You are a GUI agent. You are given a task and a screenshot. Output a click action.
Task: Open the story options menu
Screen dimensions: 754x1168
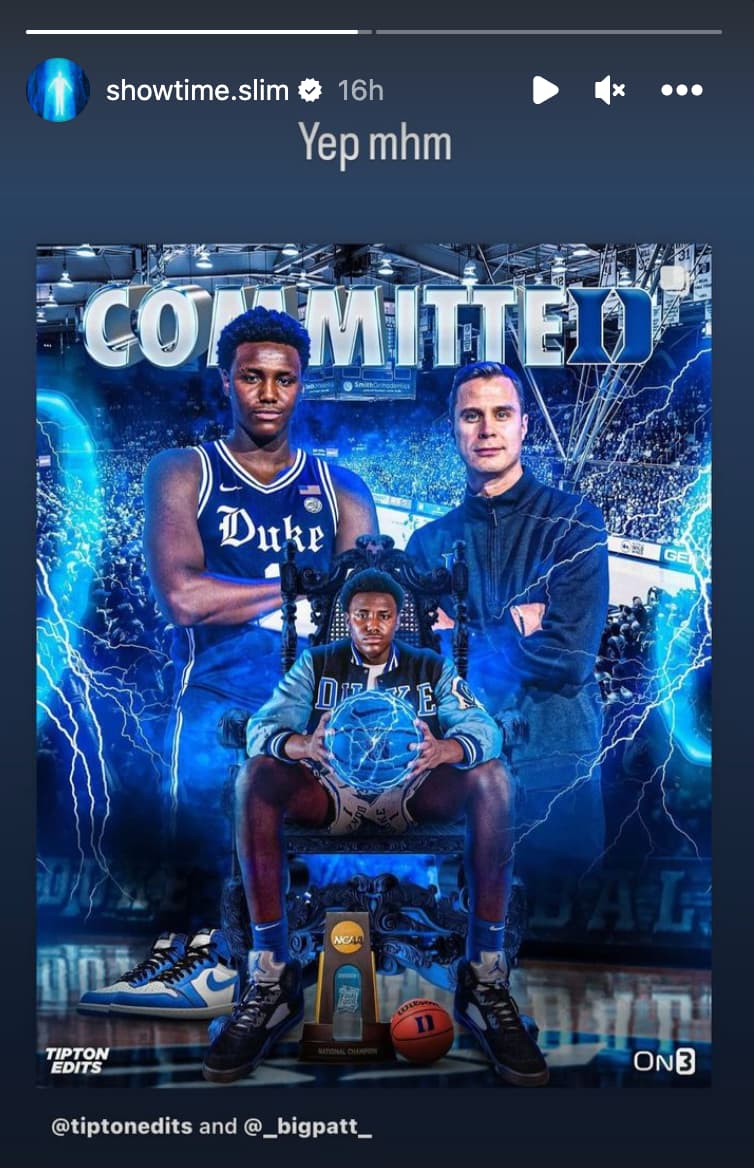[x=682, y=91]
